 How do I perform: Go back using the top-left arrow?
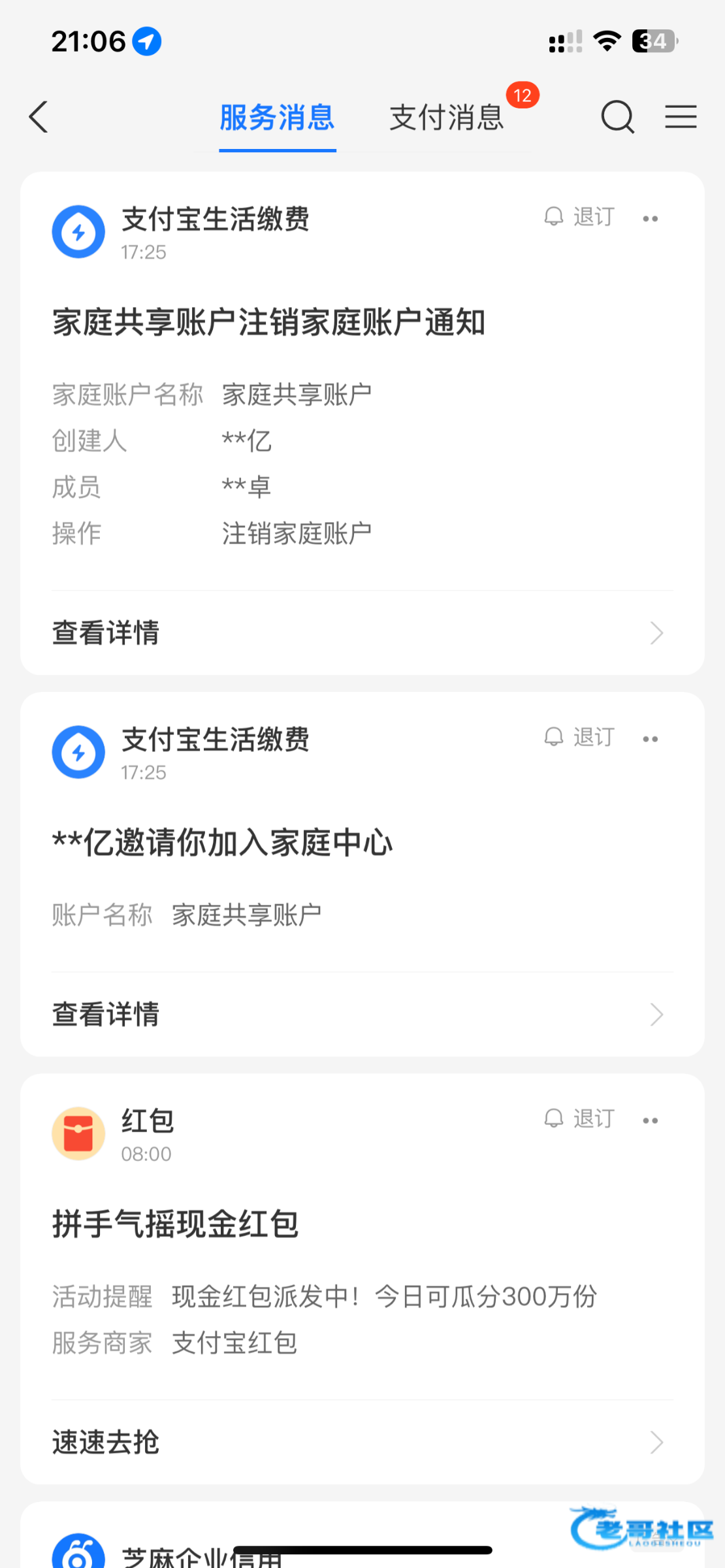(x=39, y=118)
